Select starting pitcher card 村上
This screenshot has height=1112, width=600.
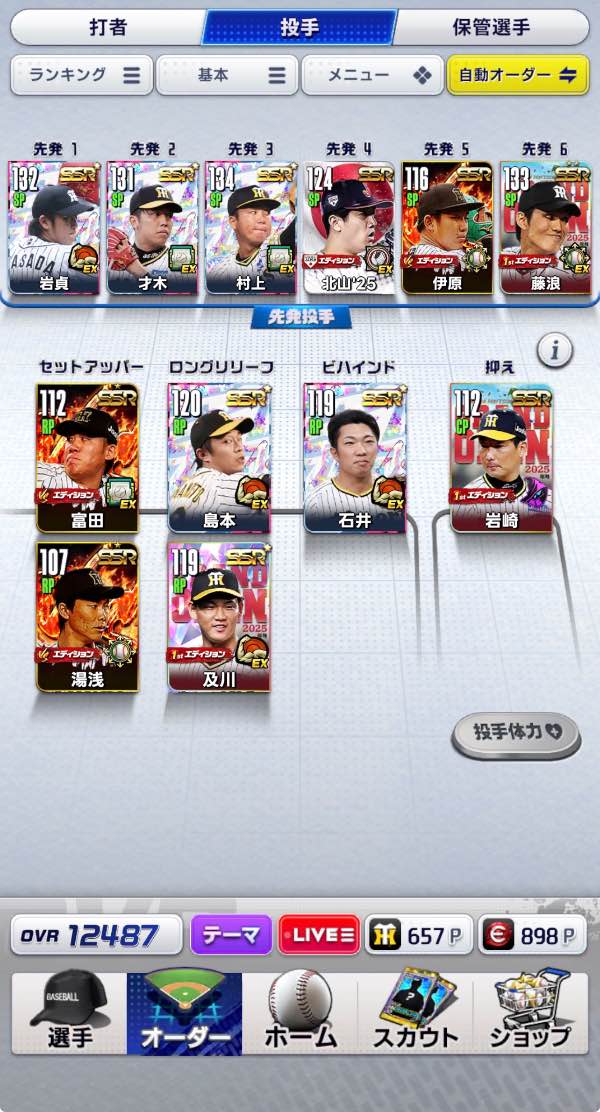pyautogui.click(x=251, y=228)
